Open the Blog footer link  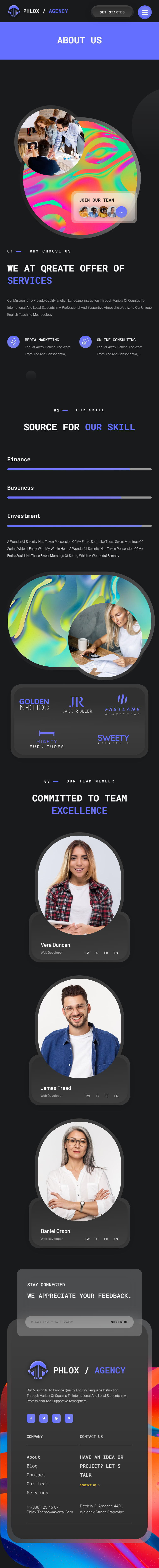[32, 1466]
